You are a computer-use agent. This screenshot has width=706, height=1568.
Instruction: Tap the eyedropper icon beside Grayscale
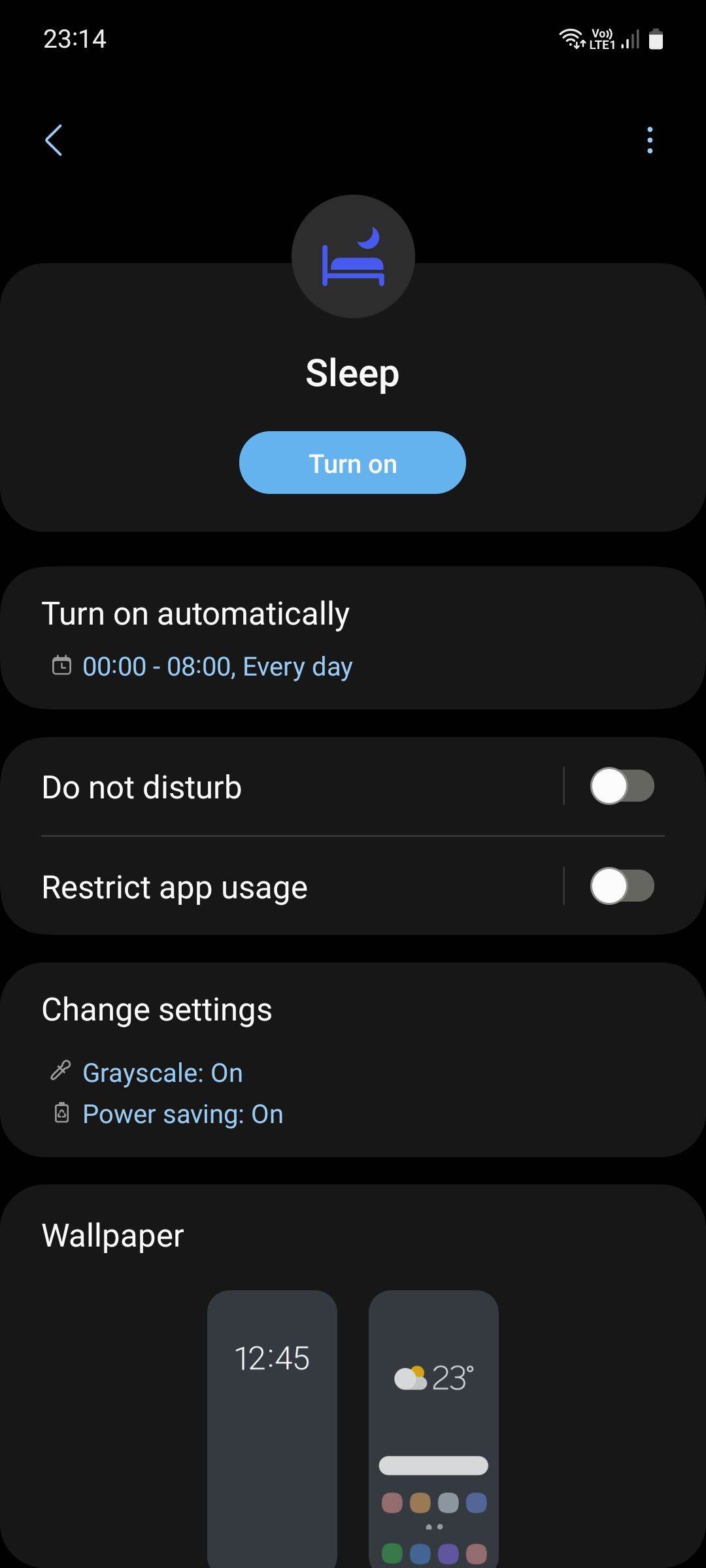pos(61,1071)
